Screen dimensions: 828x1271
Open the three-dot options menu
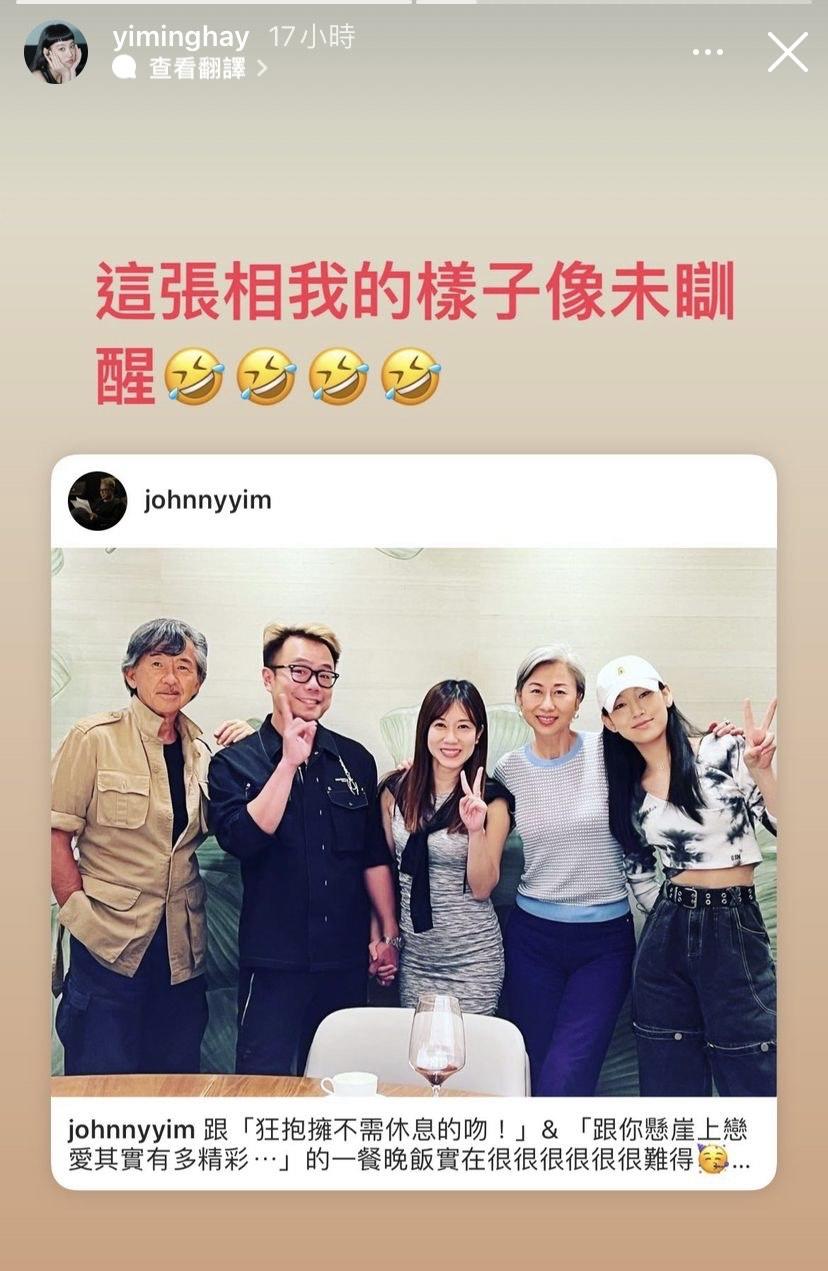click(x=707, y=52)
